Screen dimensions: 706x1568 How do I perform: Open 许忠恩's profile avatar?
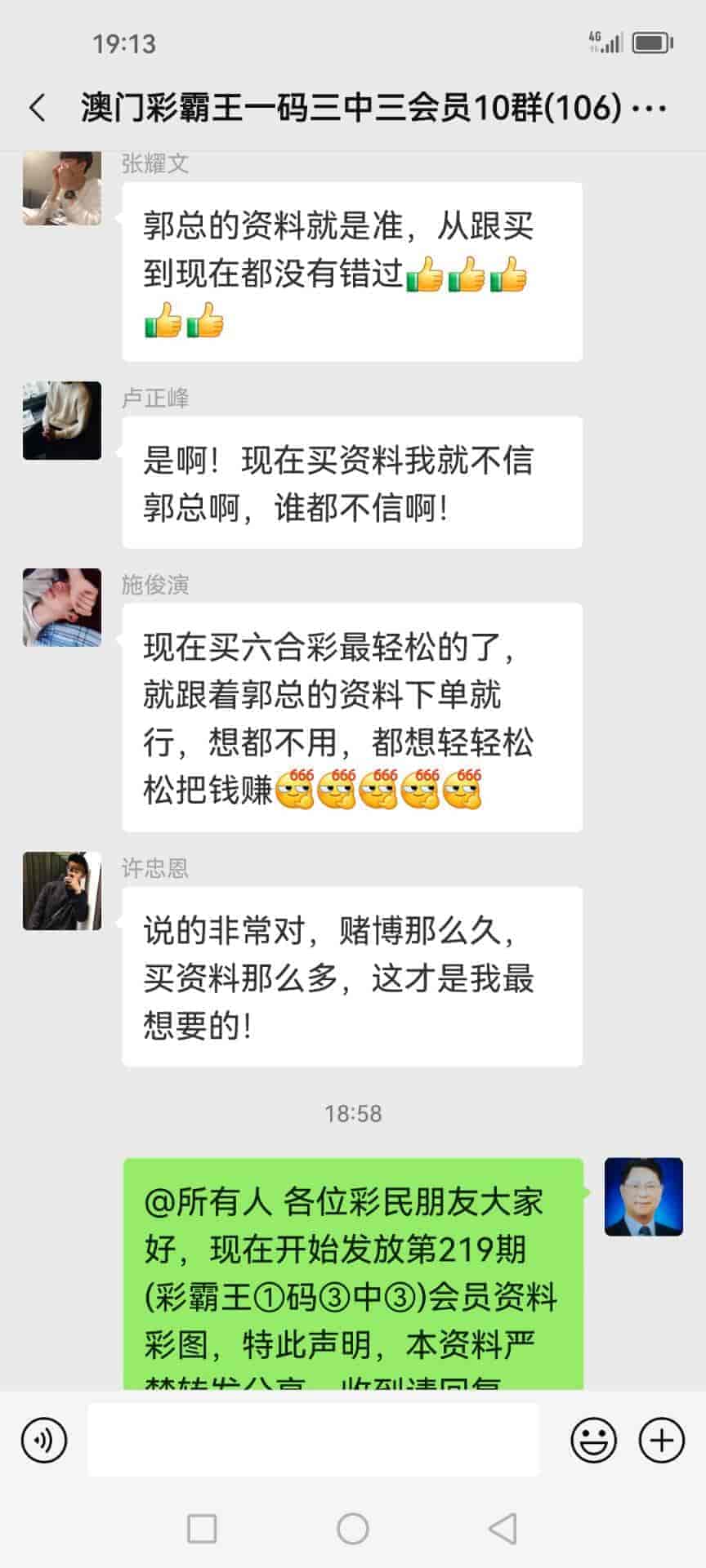point(62,891)
